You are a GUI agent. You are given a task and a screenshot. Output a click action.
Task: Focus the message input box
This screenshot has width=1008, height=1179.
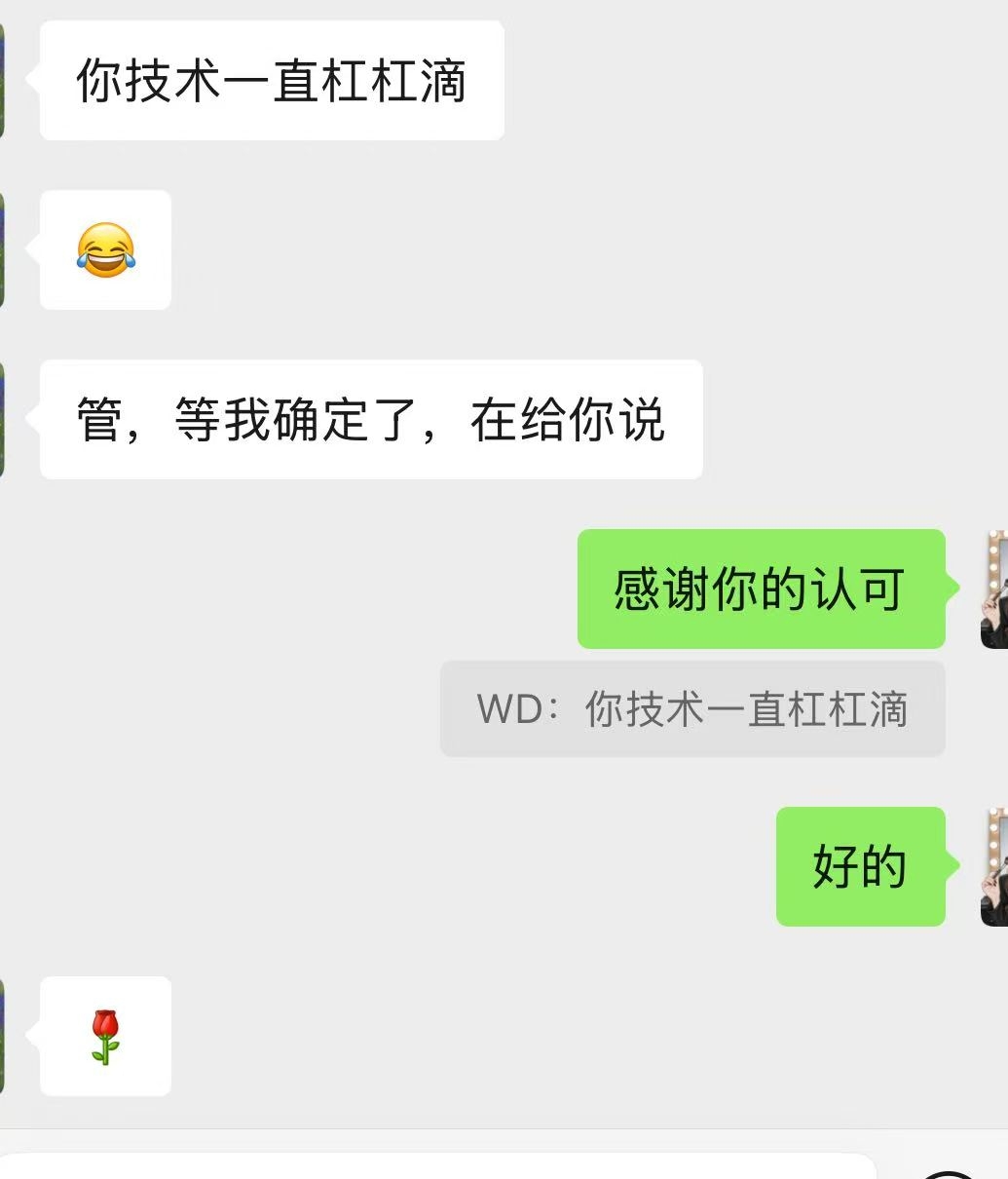pos(438,1166)
